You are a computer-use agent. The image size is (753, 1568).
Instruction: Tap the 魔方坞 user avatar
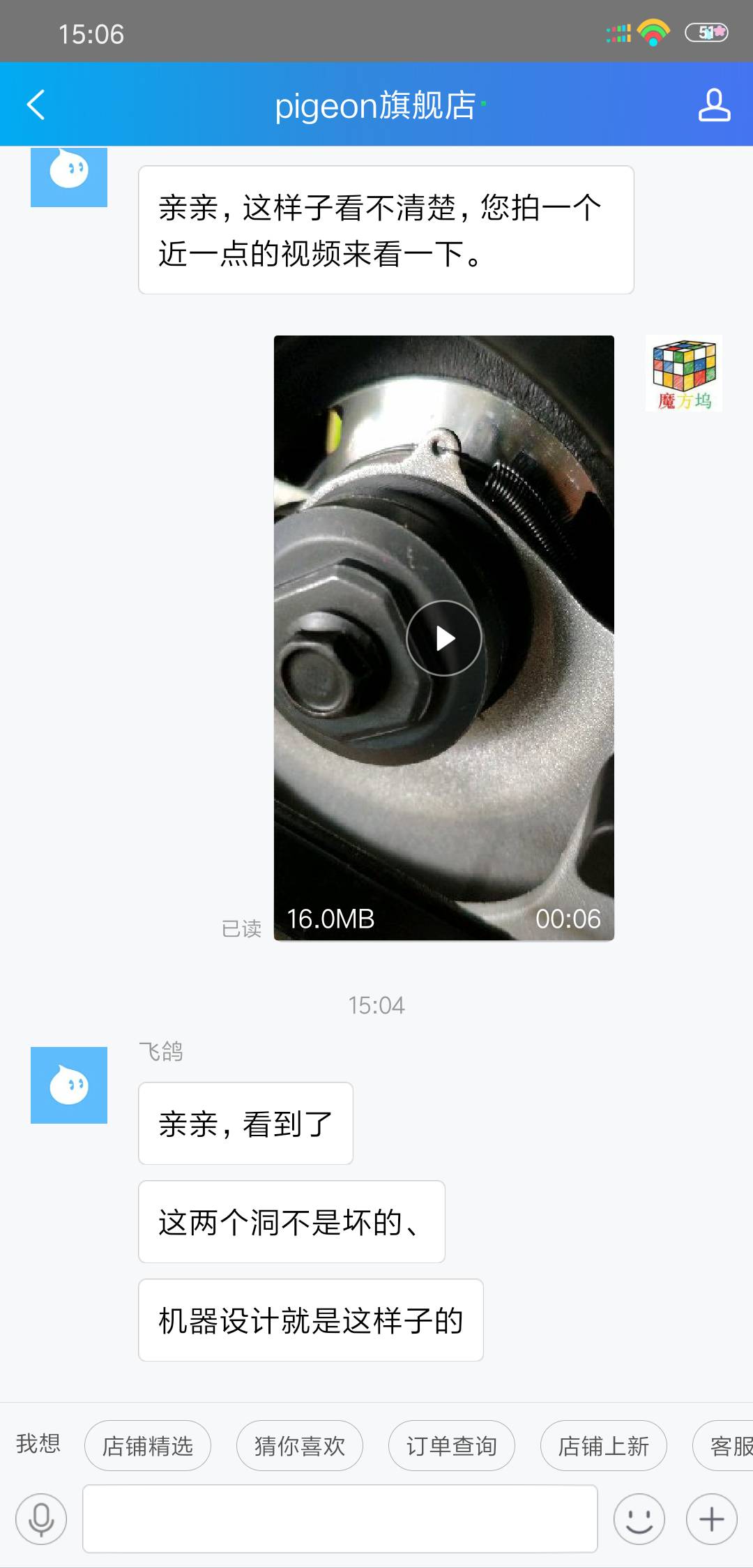[684, 374]
